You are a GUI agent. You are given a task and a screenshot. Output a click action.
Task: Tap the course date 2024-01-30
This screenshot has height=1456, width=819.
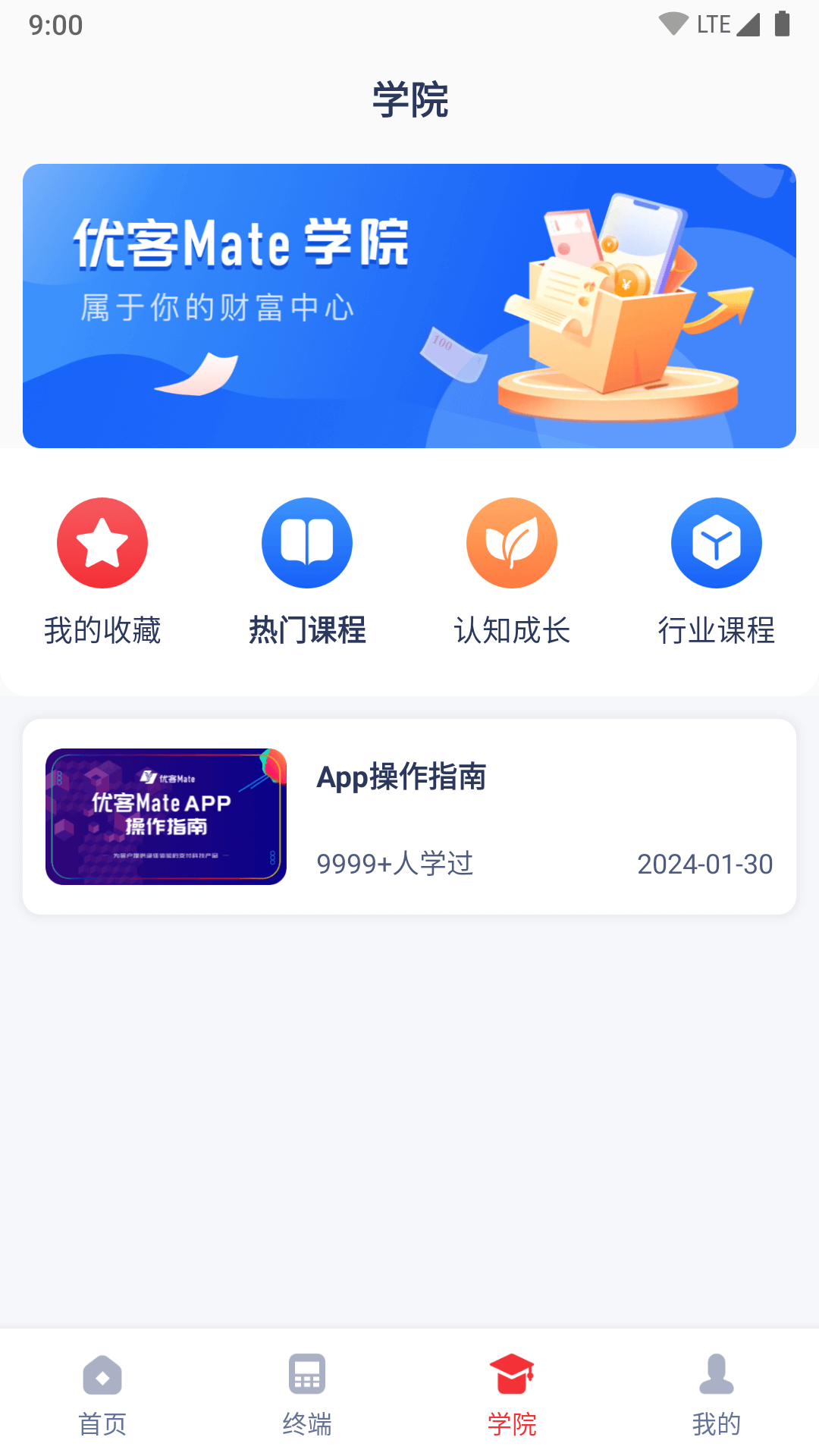coord(705,863)
